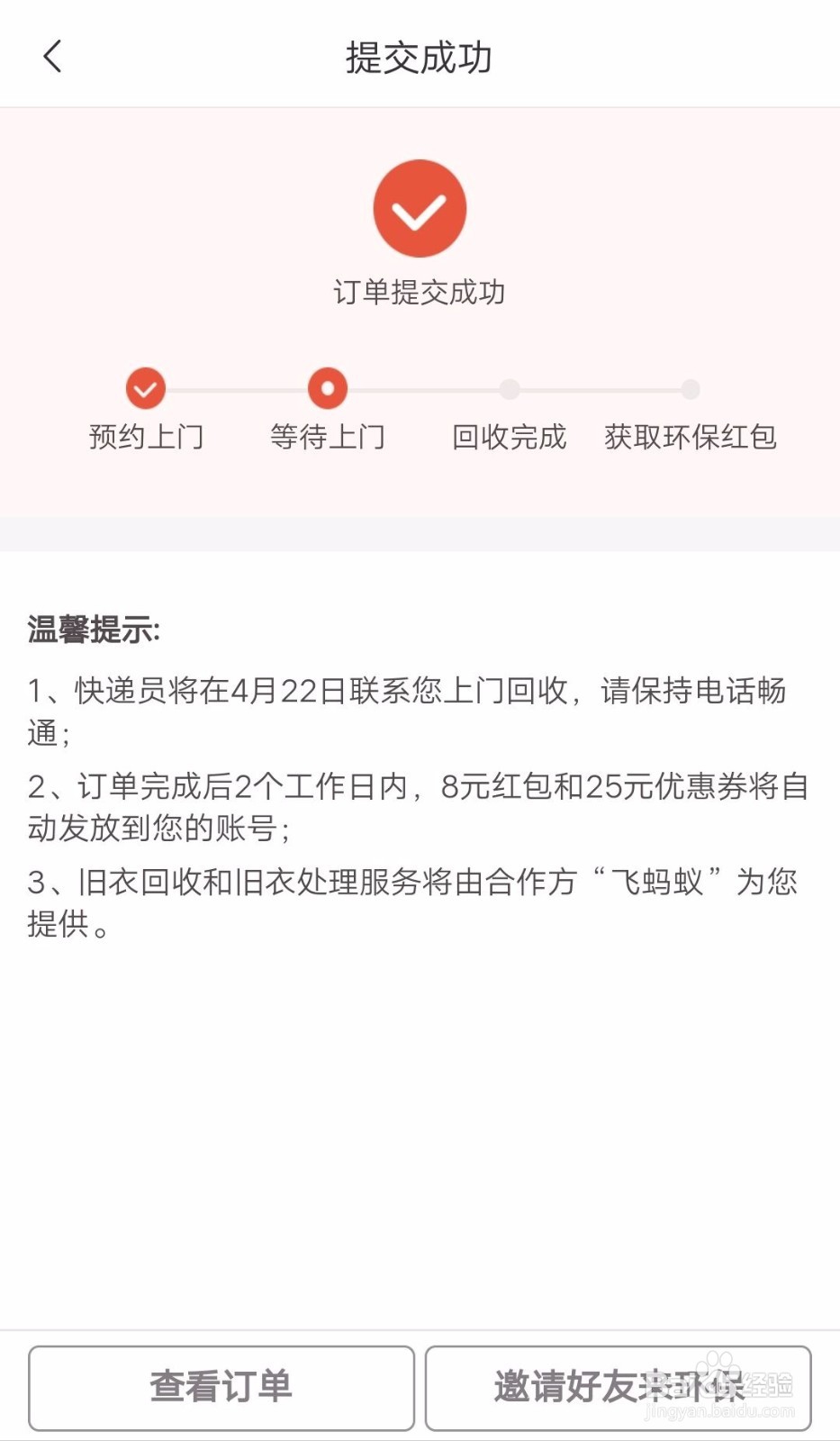This screenshot has width=840, height=1441.
Task: Click the red success checkmark icon
Action: (420, 207)
